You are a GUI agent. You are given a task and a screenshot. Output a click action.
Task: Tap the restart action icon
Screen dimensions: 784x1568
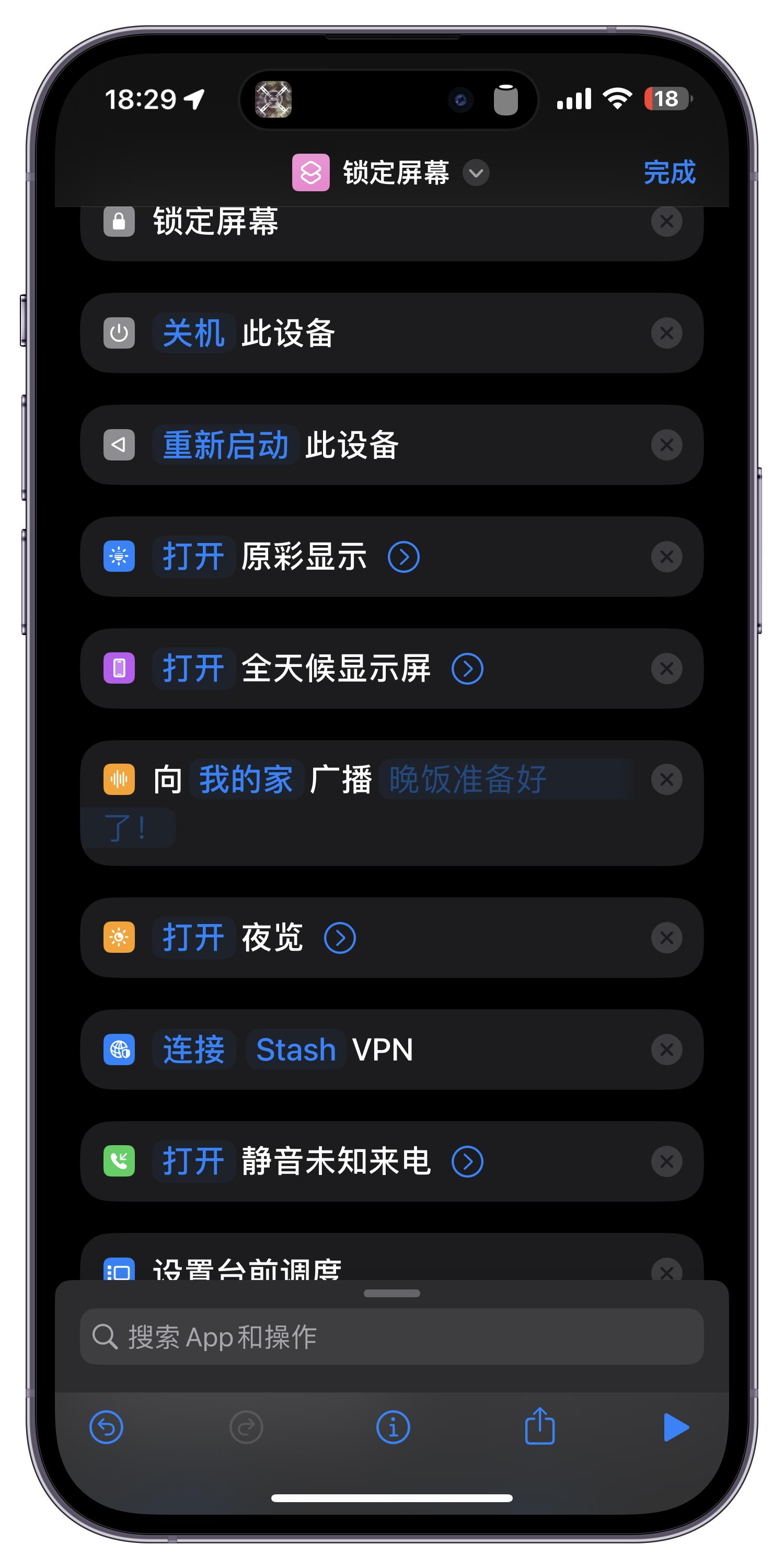[118, 445]
